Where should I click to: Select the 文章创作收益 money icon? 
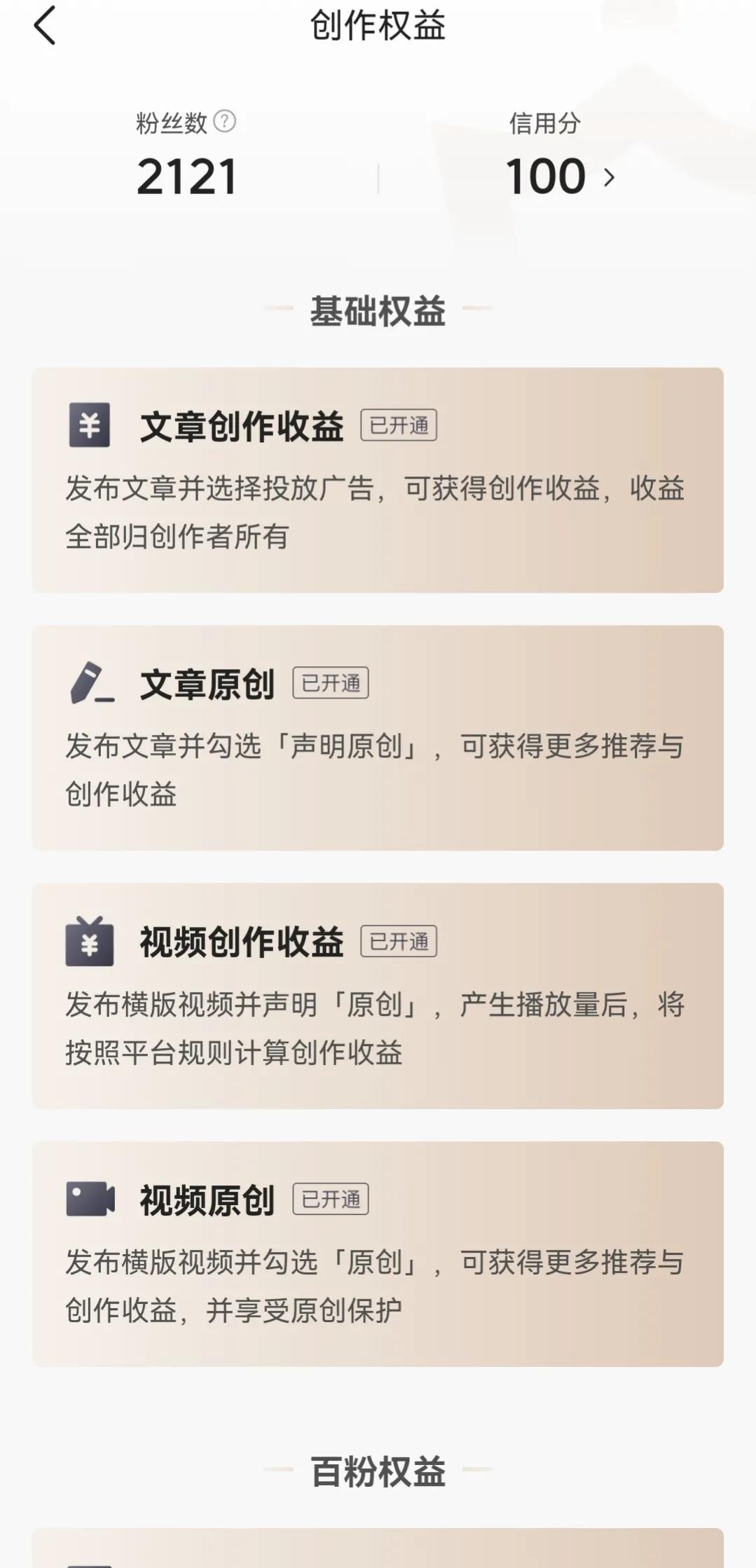click(x=90, y=425)
